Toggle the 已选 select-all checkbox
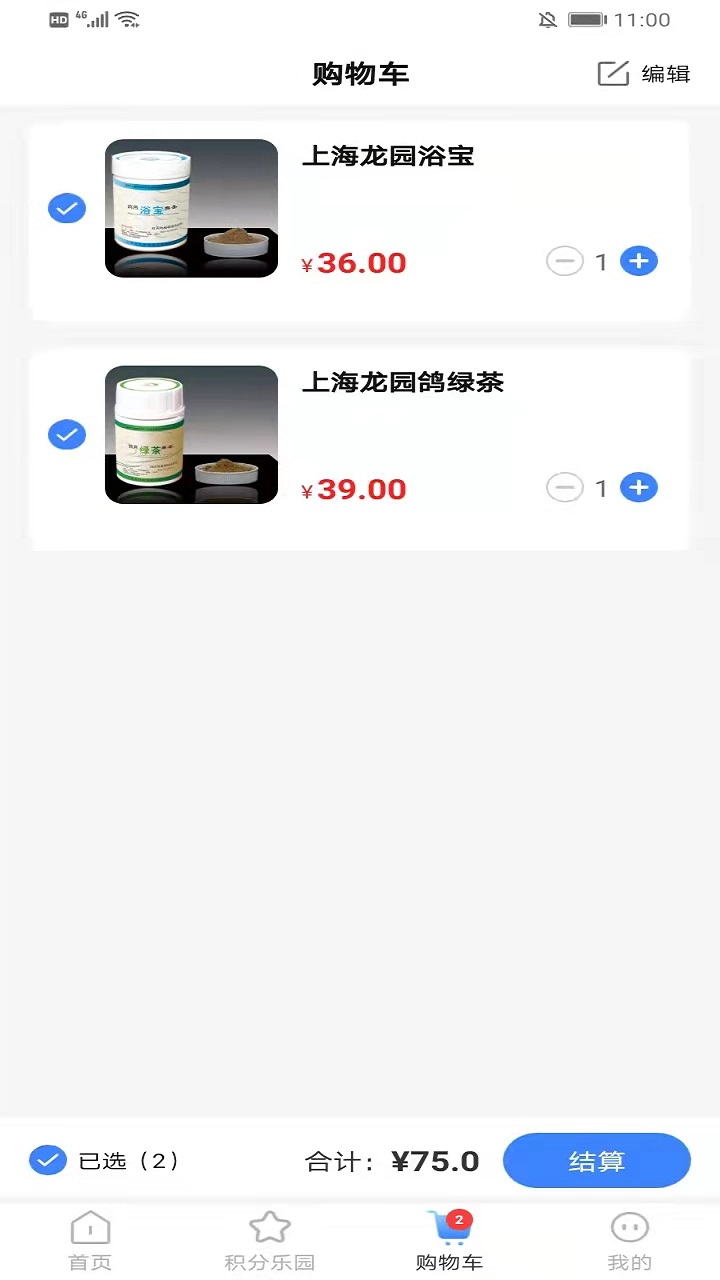 point(48,1160)
